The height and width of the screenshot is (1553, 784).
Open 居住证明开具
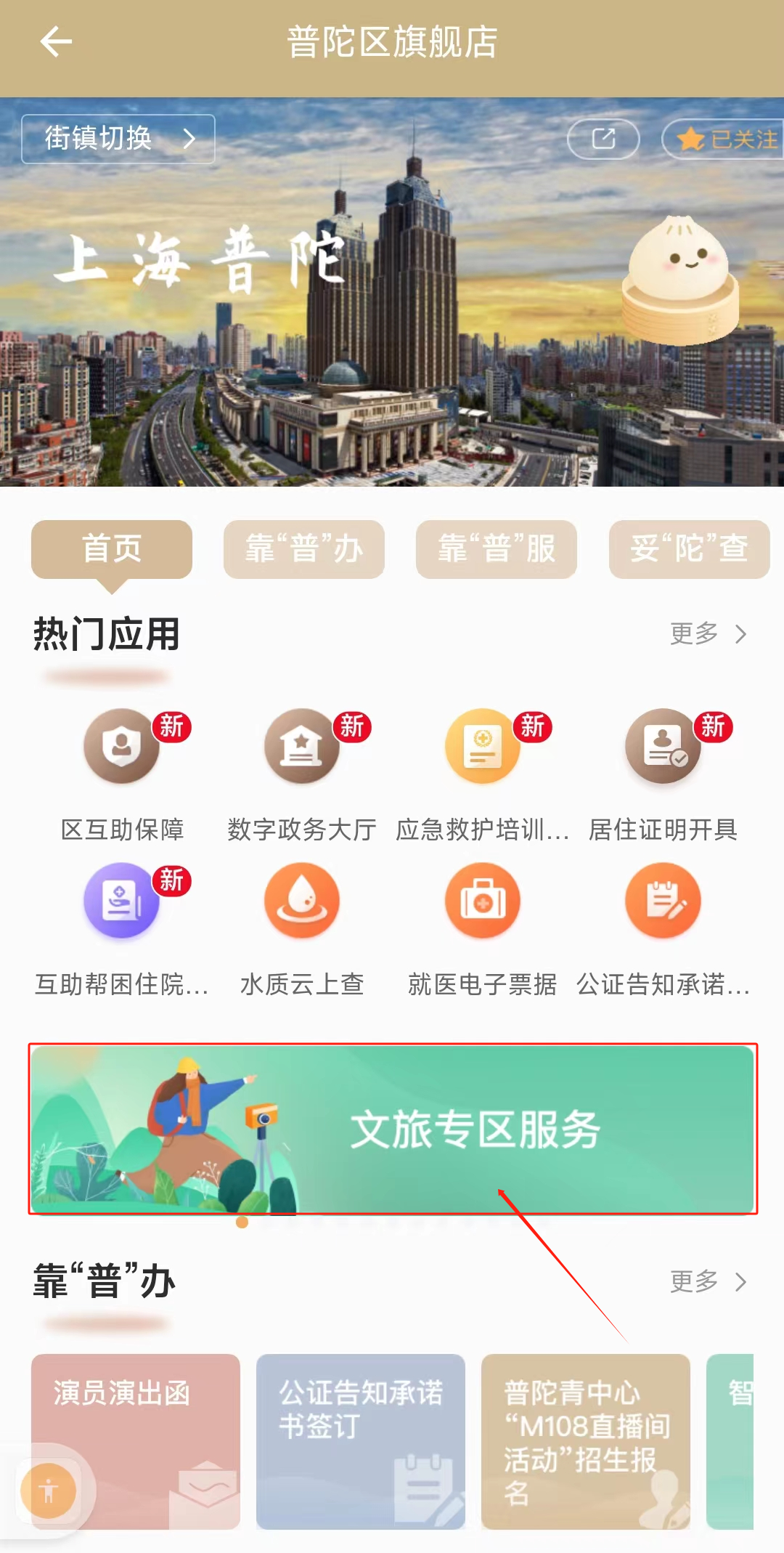(663, 747)
